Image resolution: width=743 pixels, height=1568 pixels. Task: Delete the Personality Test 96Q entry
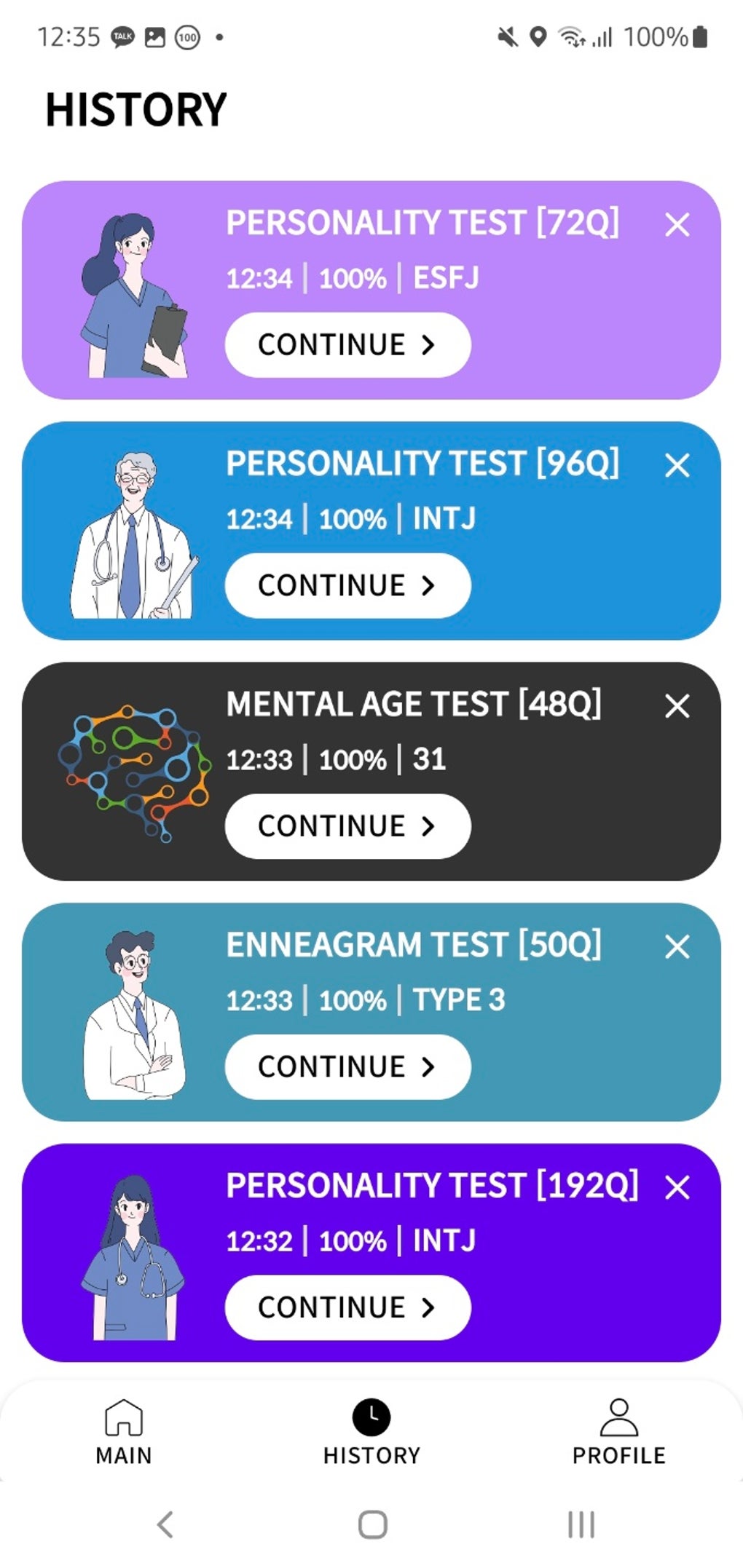677,465
